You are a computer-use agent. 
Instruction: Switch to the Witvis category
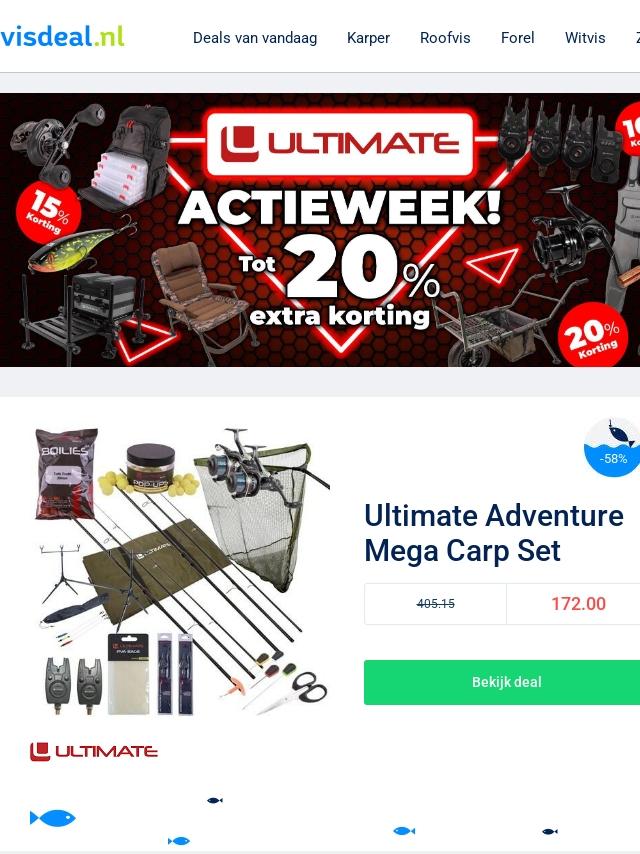tap(585, 38)
